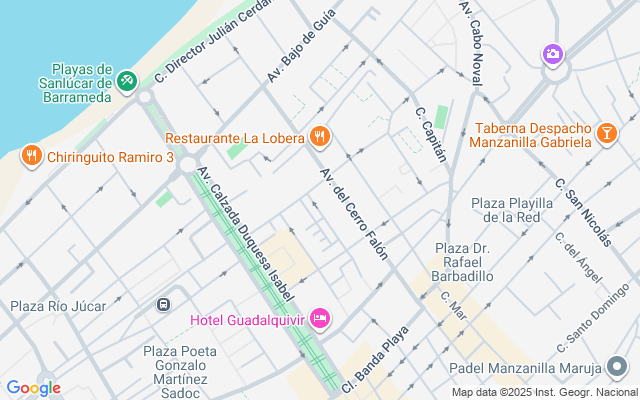Select the Chiringuito Ramiro 3 restaurant pin
Viewport: 640px width, 400px height.
(32, 156)
